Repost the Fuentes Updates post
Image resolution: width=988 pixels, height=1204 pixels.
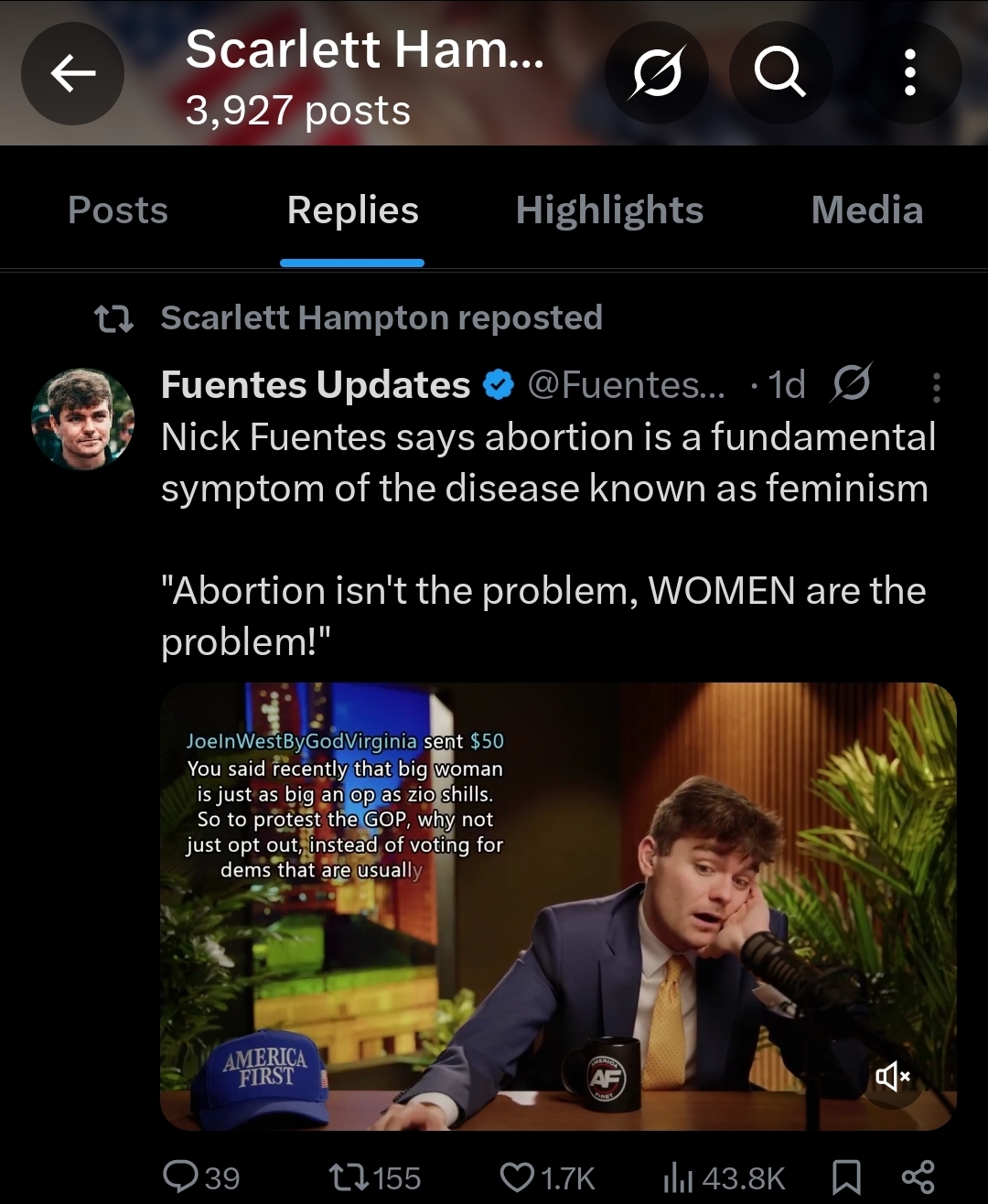click(373, 1177)
